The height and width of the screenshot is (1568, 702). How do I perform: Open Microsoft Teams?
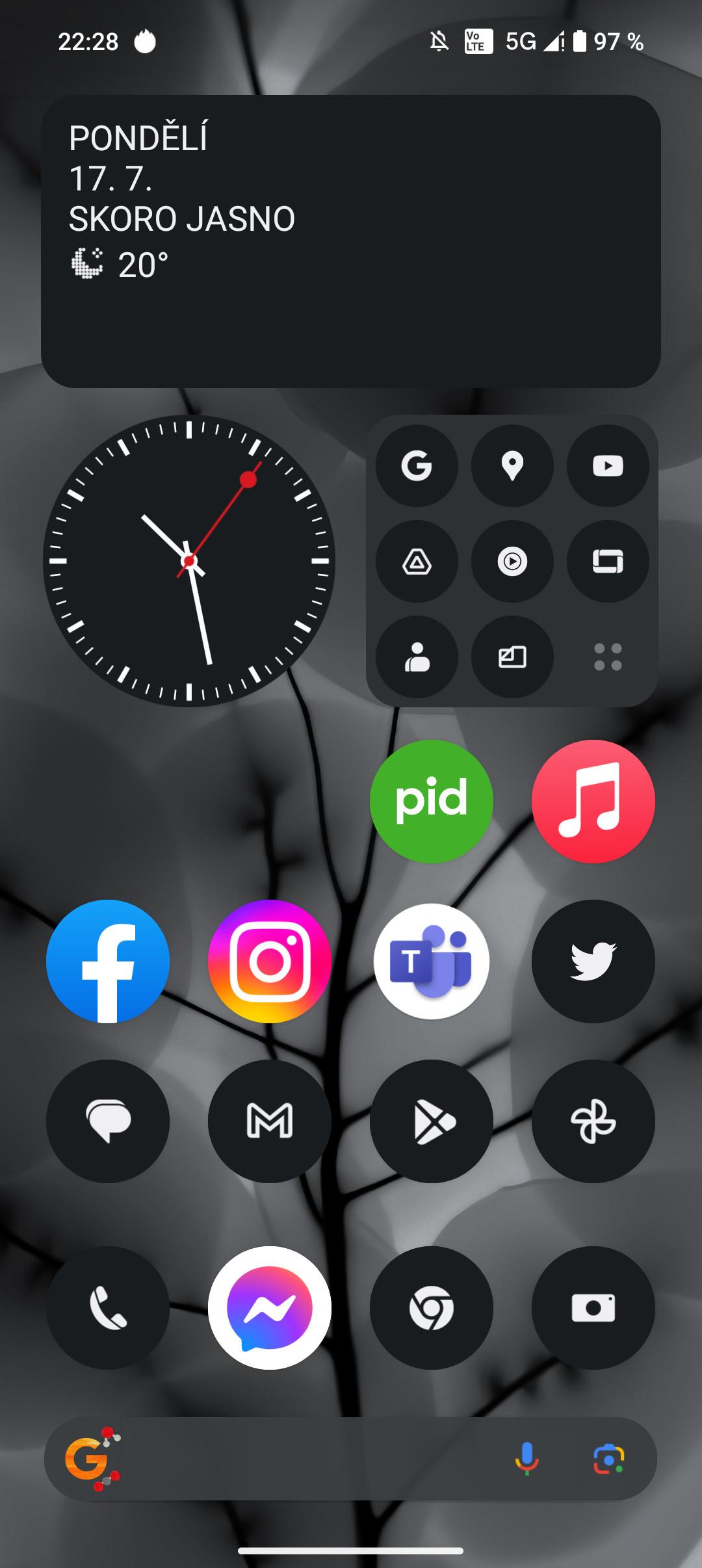432,961
